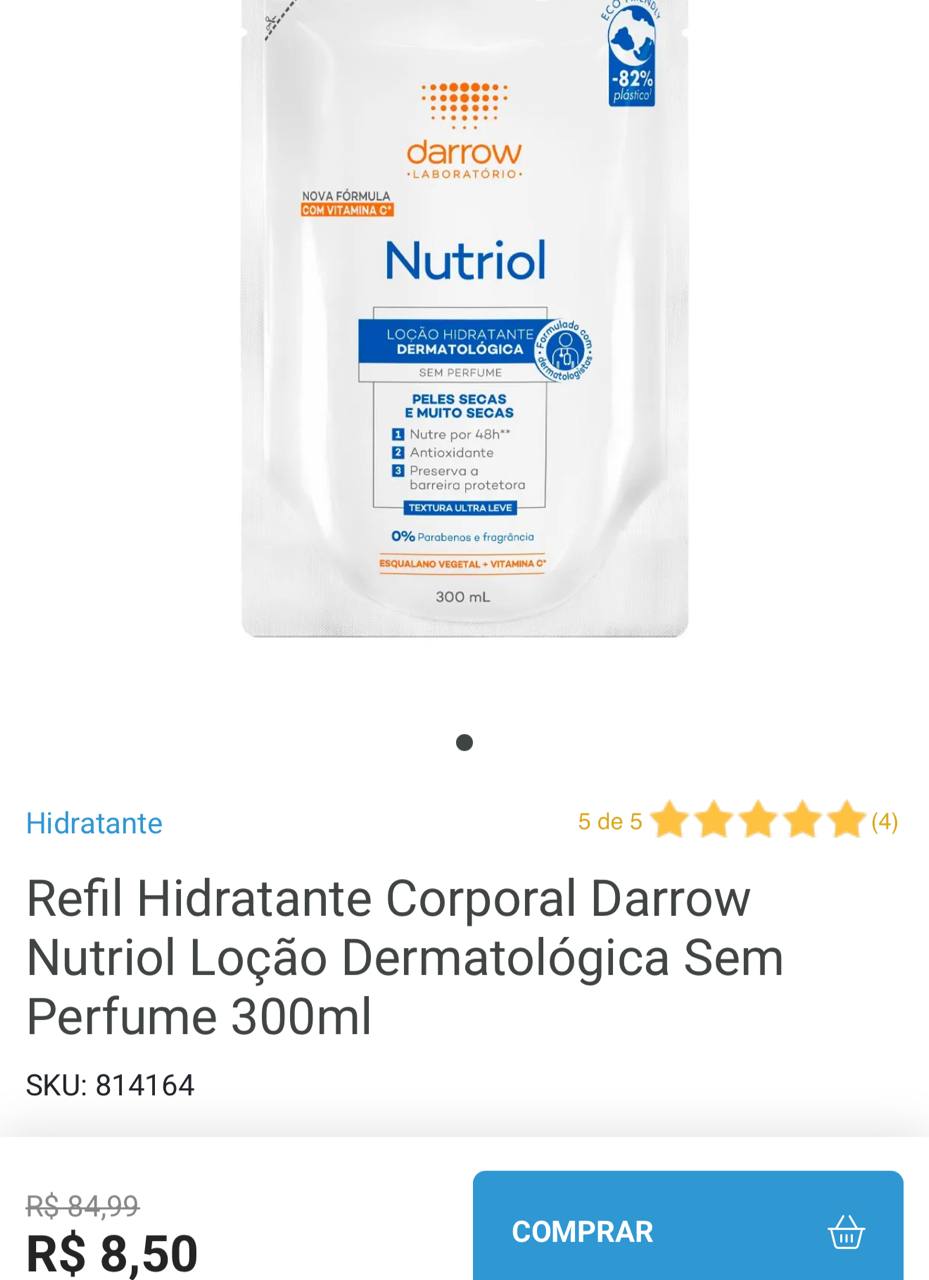Open the Darrow Nutriol product image

[465, 320]
